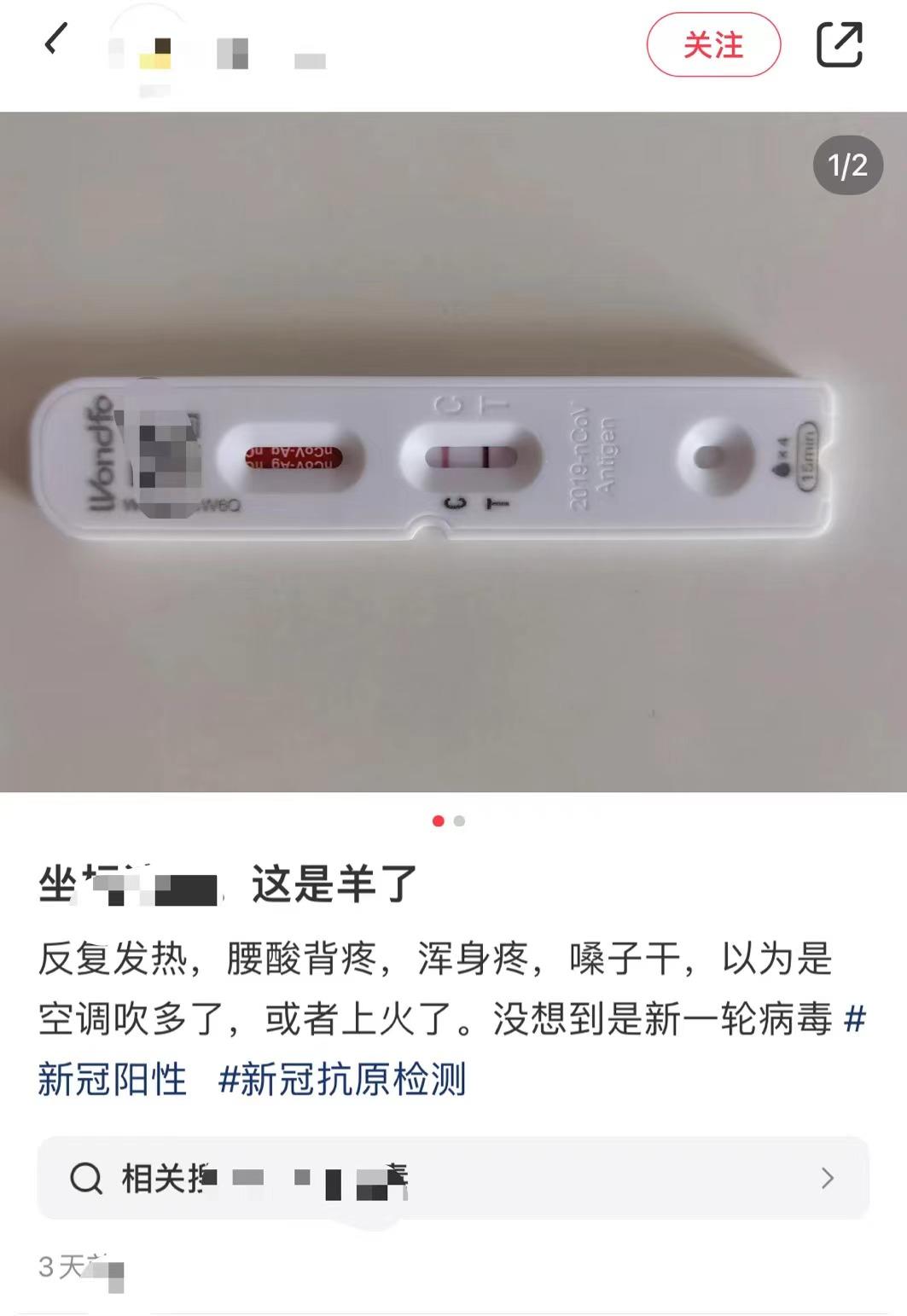Open the 相关搜索 related search row
Screen dimensions: 907x1316
(452, 1179)
